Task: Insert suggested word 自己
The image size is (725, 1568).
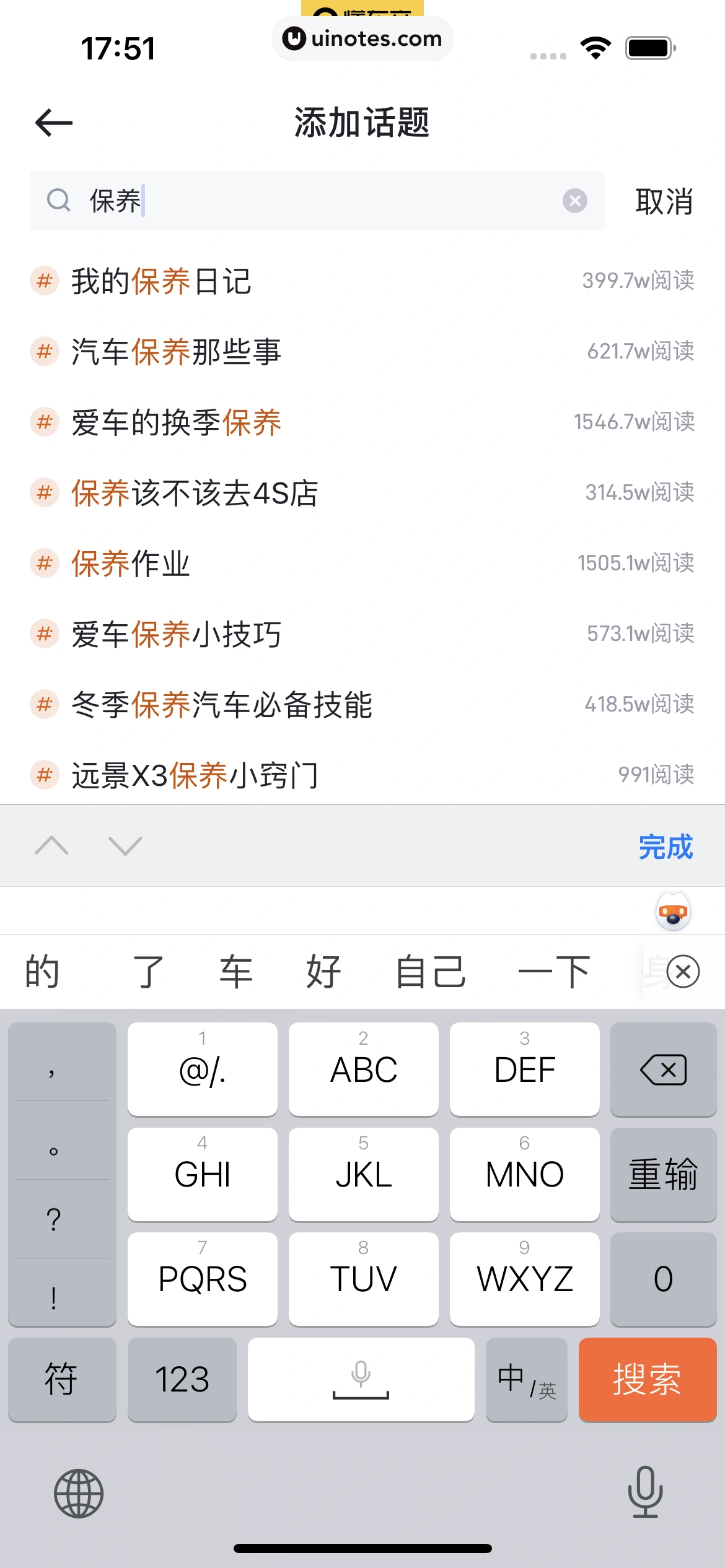Action: click(x=431, y=972)
